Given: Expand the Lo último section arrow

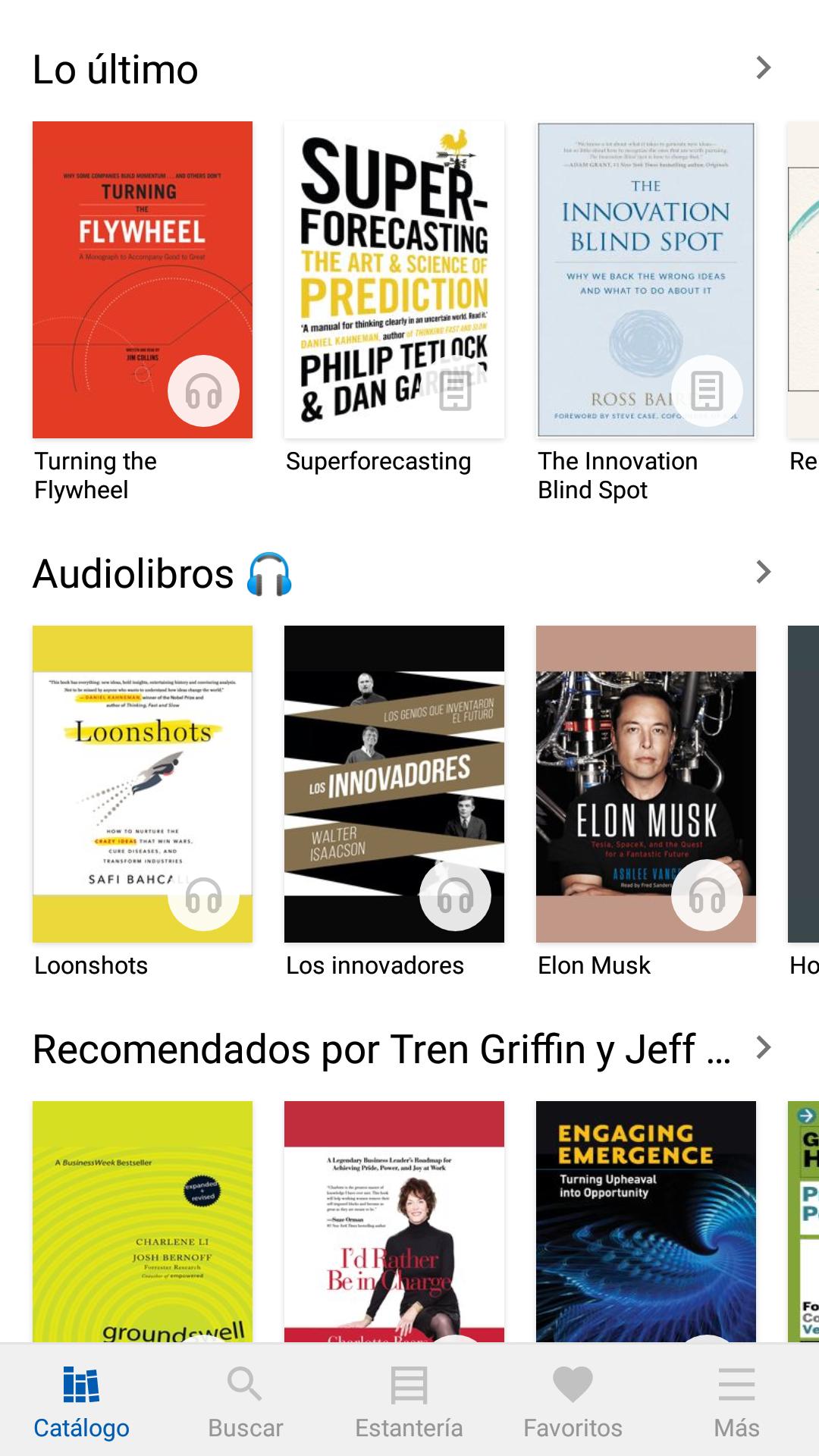Looking at the screenshot, I should pos(764,68).
